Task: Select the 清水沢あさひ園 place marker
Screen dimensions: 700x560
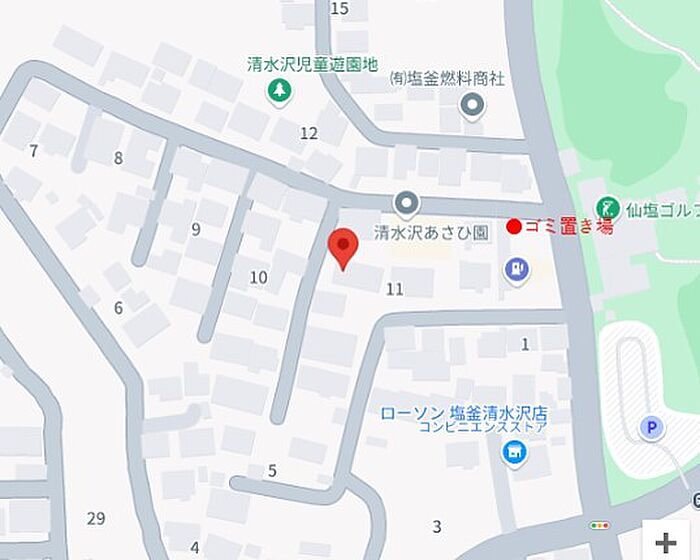Action: 406,205
